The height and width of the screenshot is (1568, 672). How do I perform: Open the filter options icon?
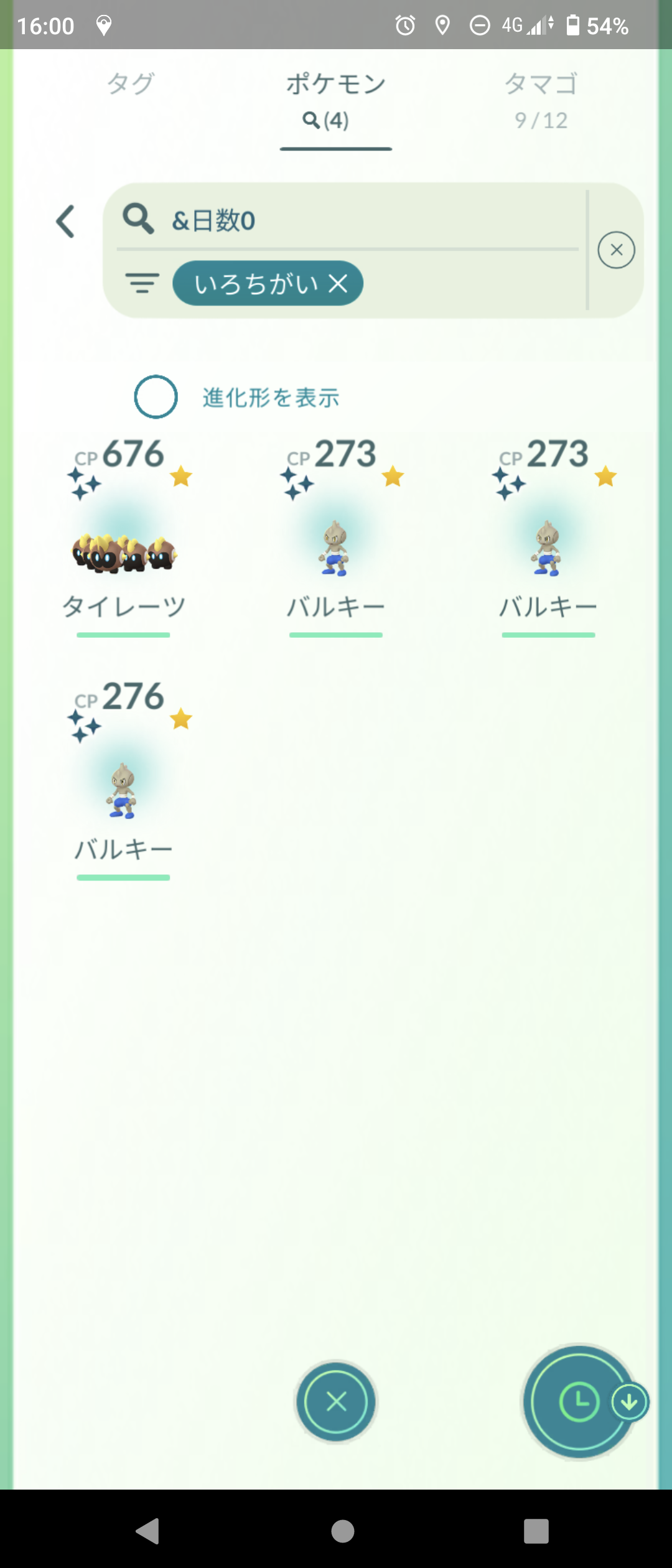click(142, 284)
